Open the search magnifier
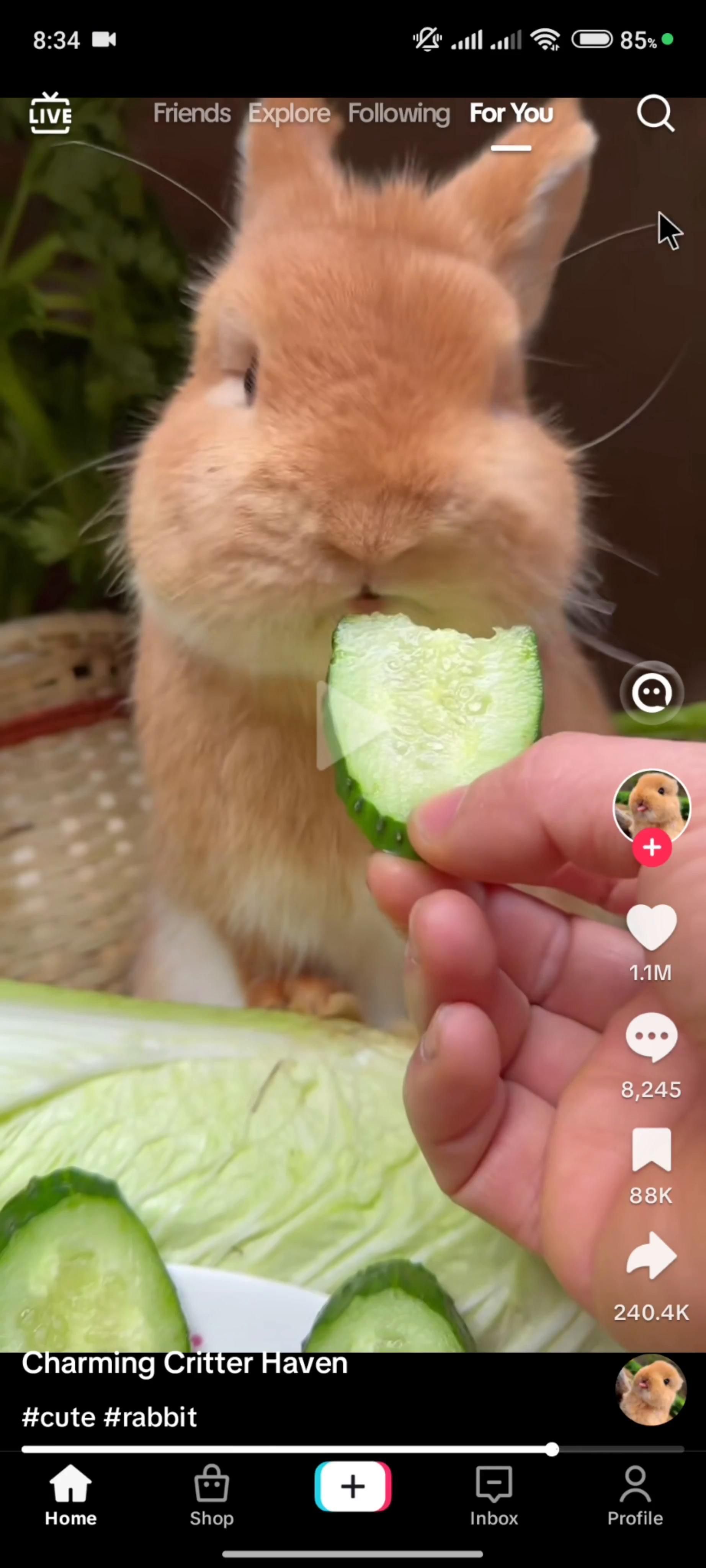The image size is (706, 1568). 655,113
